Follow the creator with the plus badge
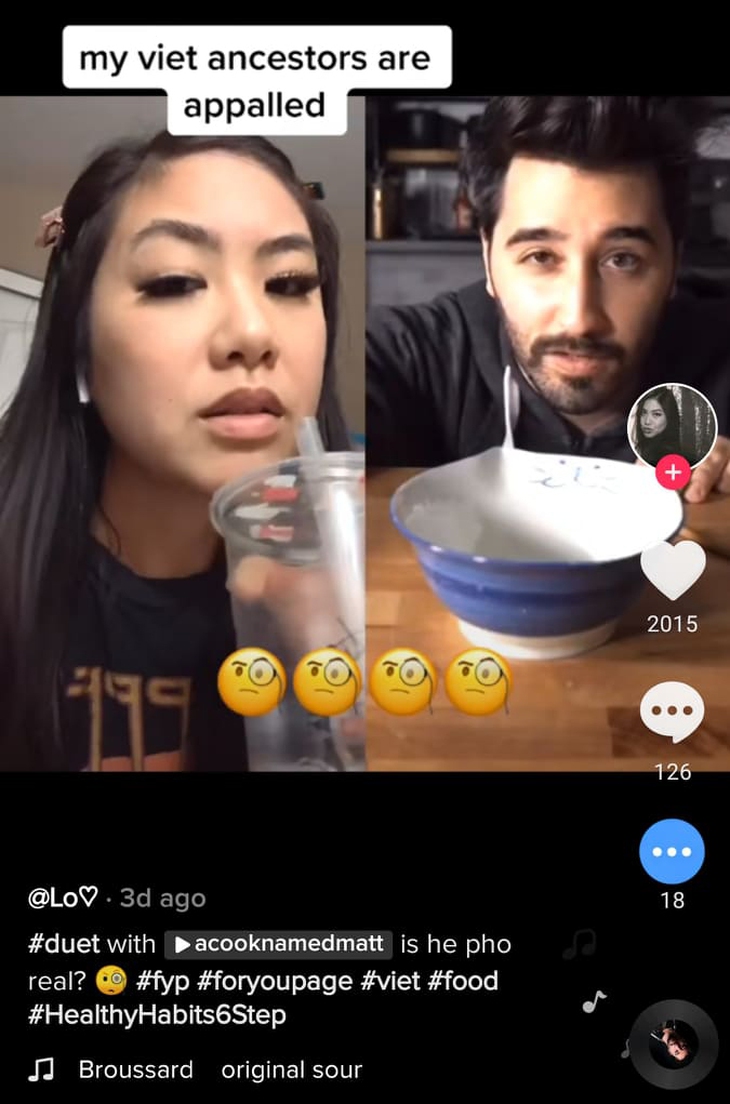This screenshot has width=730, height=1104. (673, 472)
